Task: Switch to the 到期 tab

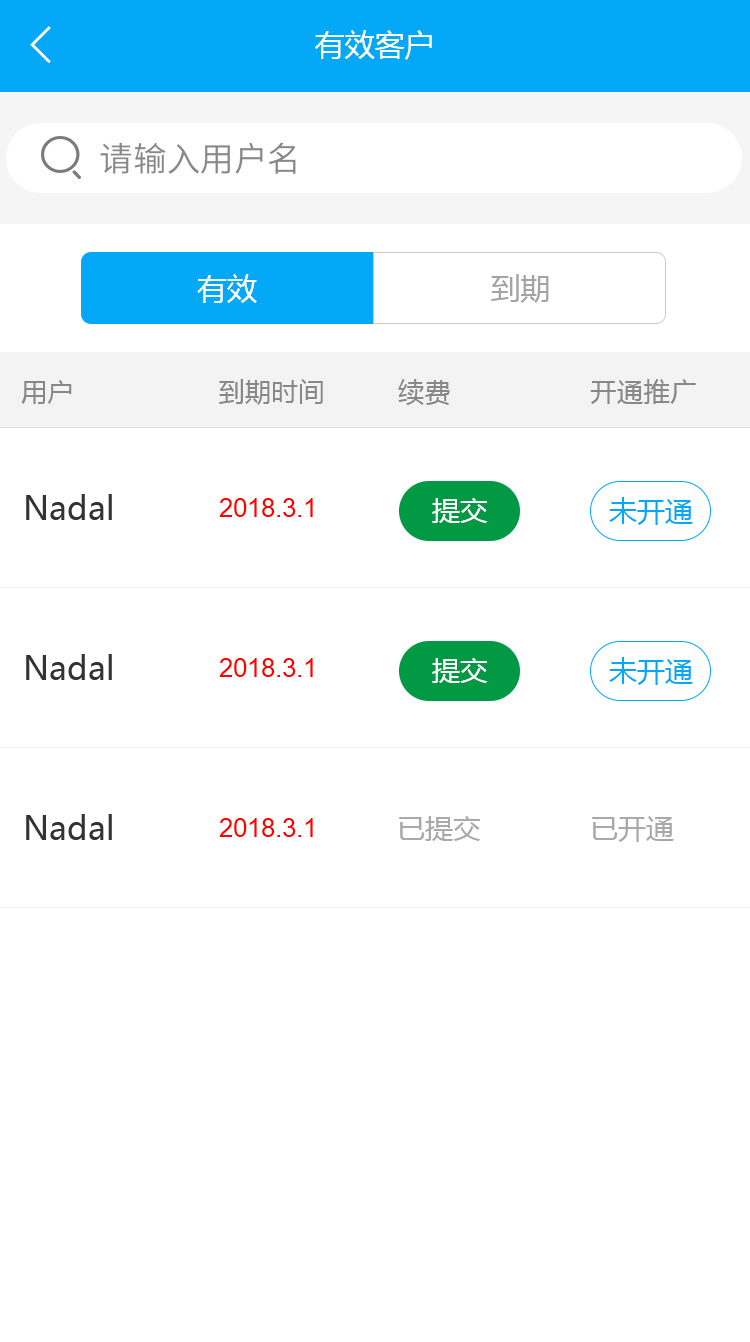Action: pyautogui.click(x=519, y=289)
